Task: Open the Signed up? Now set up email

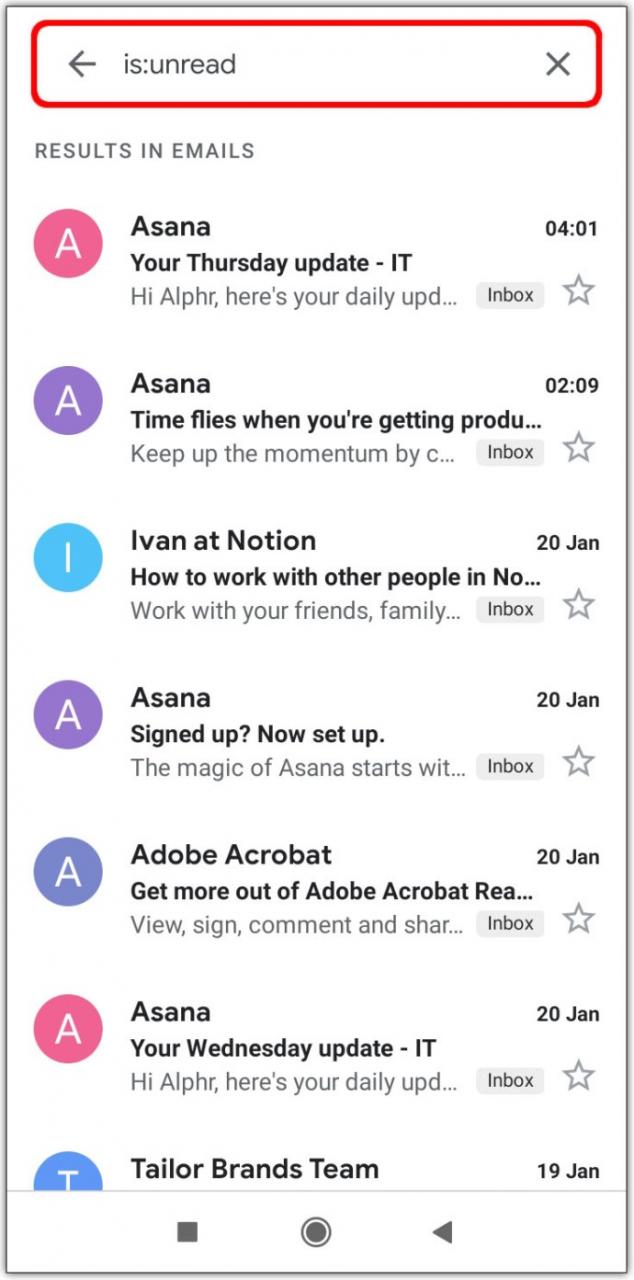Action: pos(300,733)
